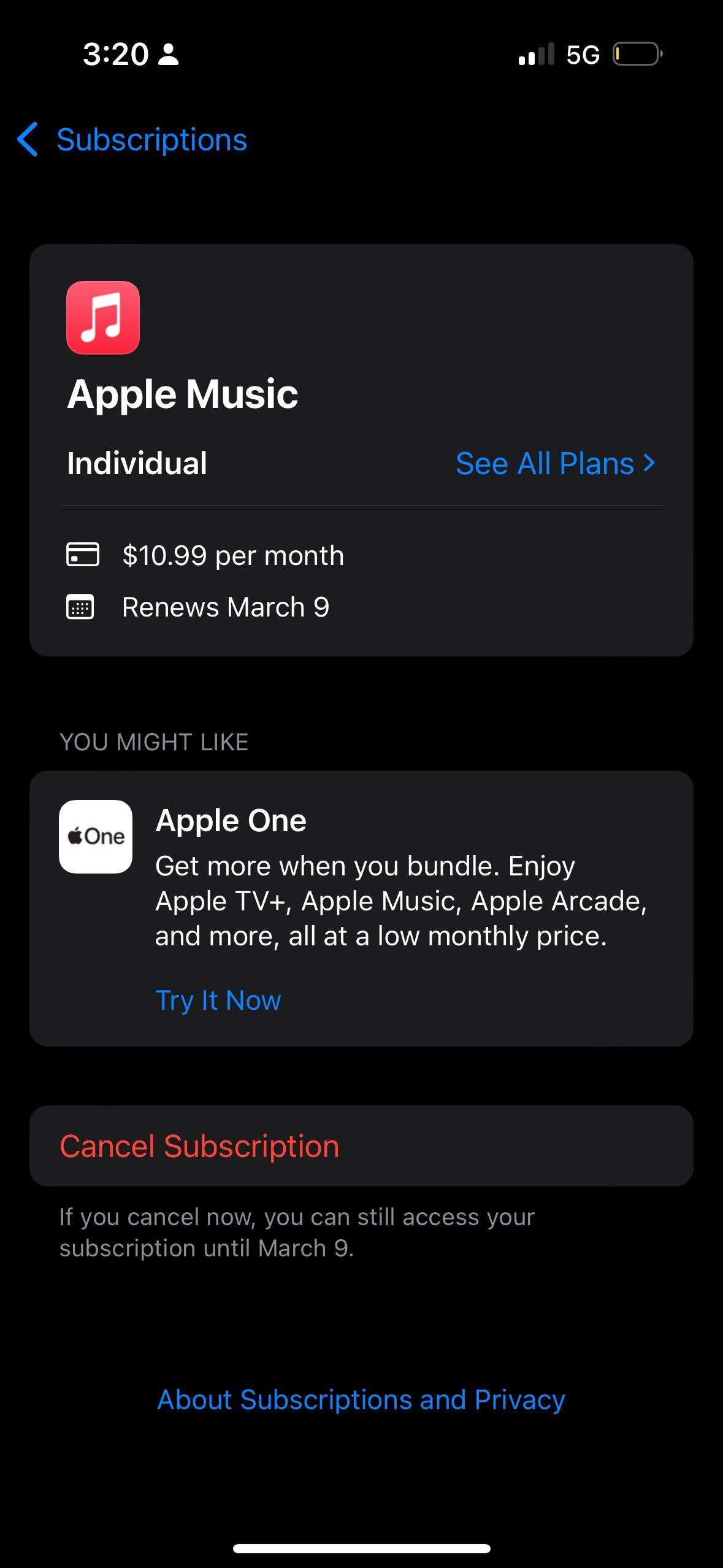Try Apple One now
This screenshot has height=1568, width=723.
click(218, 999)
